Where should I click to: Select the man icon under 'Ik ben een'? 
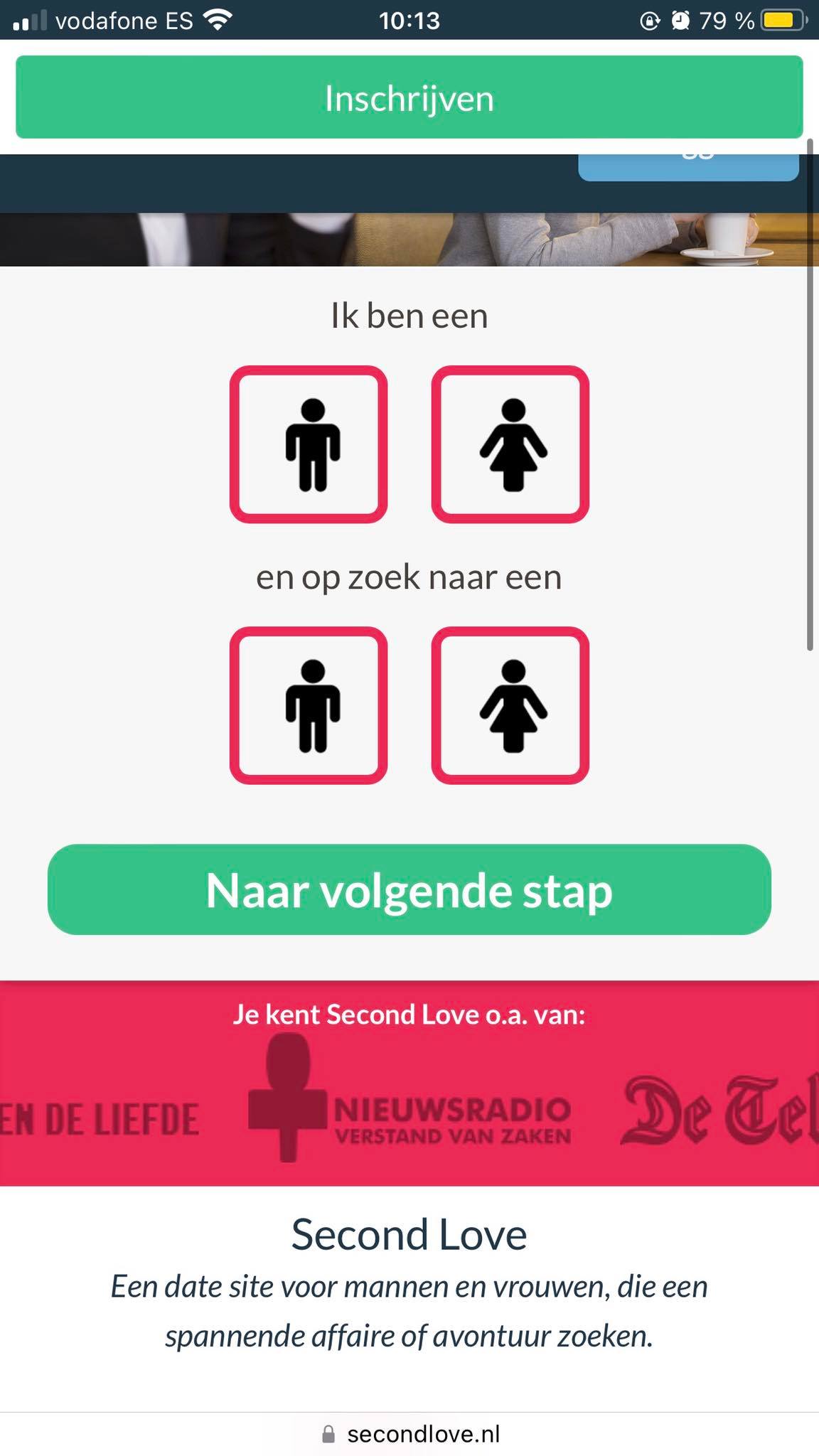(309, 444)
